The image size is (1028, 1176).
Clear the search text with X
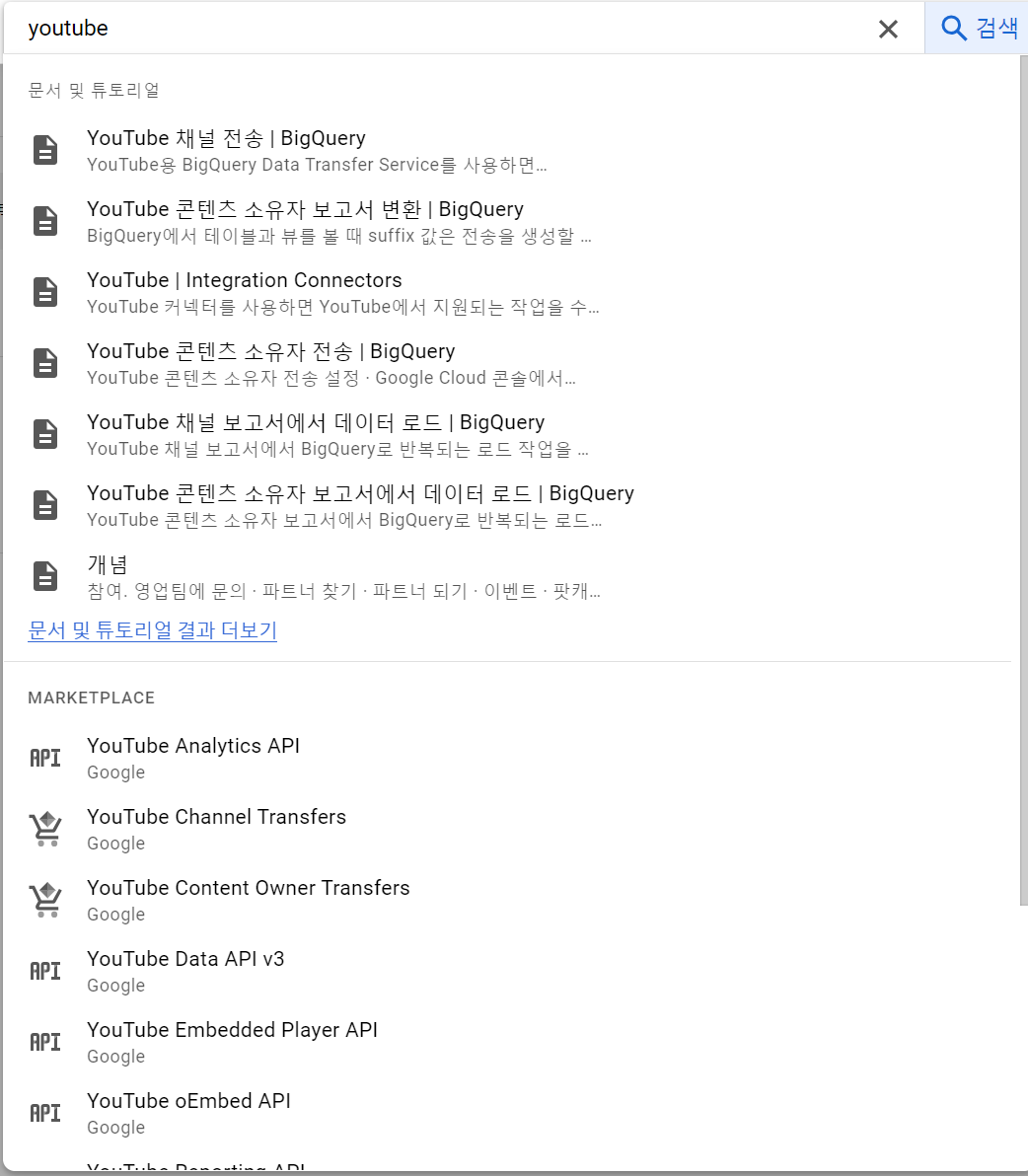pyautogui.click(x=888, y=29)
